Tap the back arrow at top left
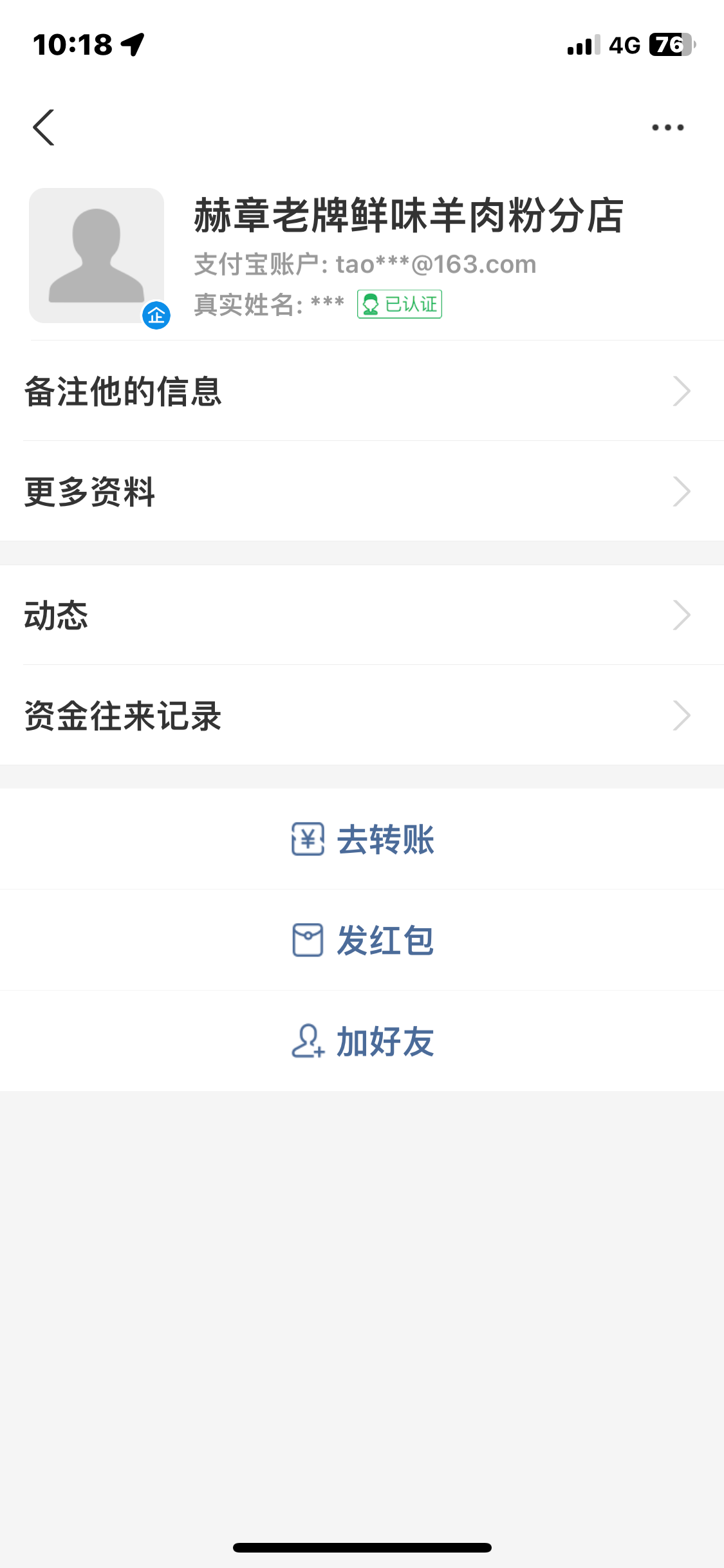Image resolution: width=724 pixels, height=1568 pixels. (x=43, y=127)
